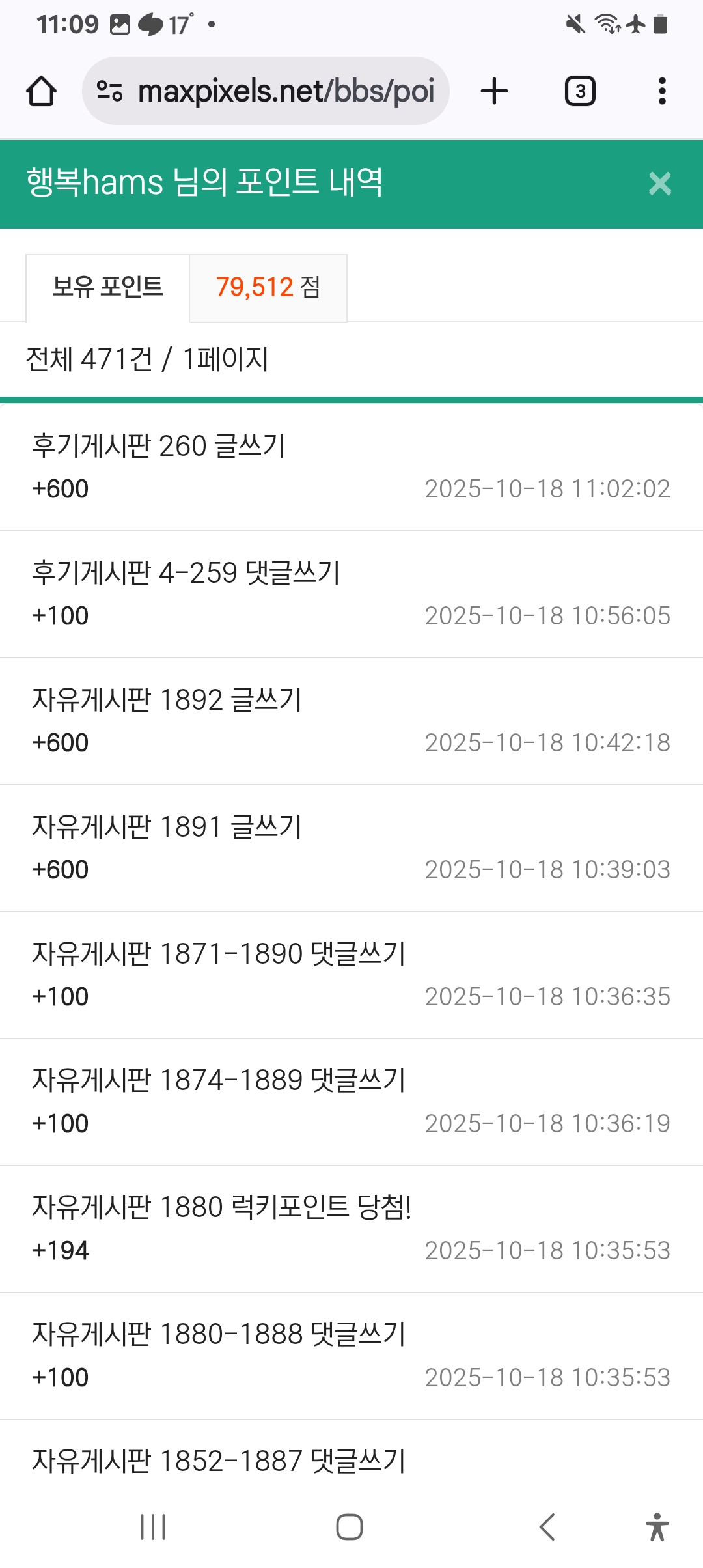
Task: Open the 후기게시판 260 글쓰기 entry
Action: point(159,447)
